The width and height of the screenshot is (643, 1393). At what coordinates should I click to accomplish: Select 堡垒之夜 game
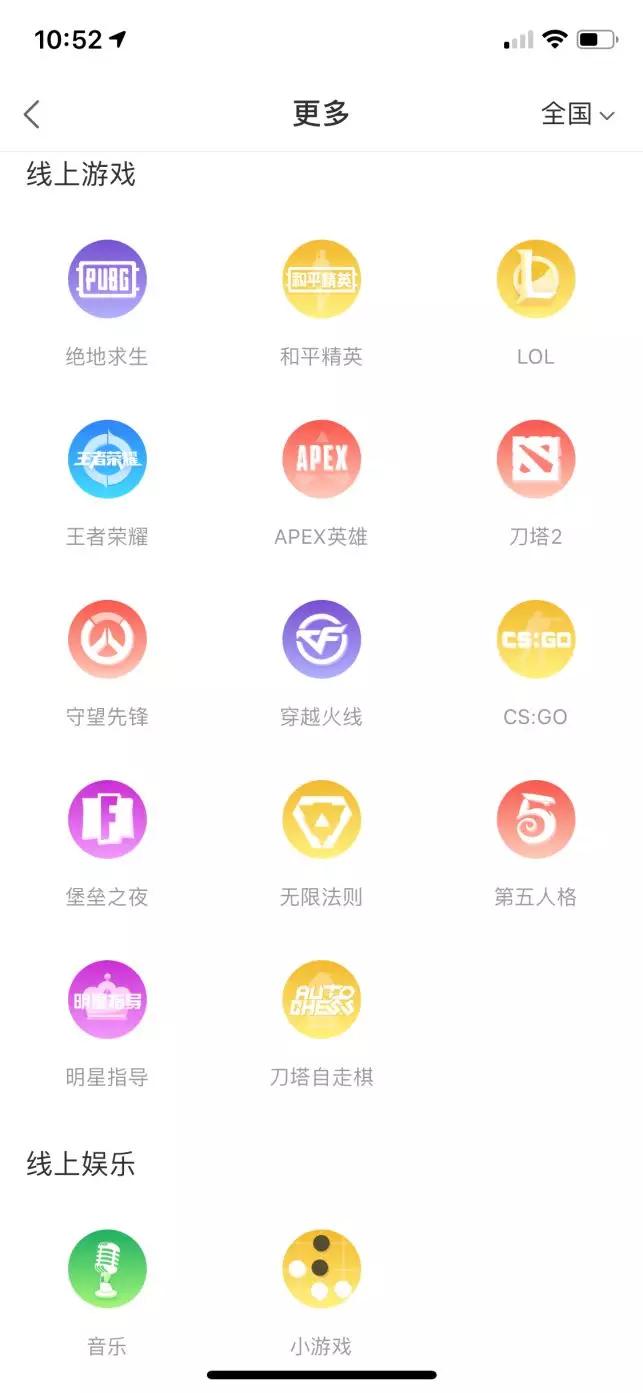(107, 819)
